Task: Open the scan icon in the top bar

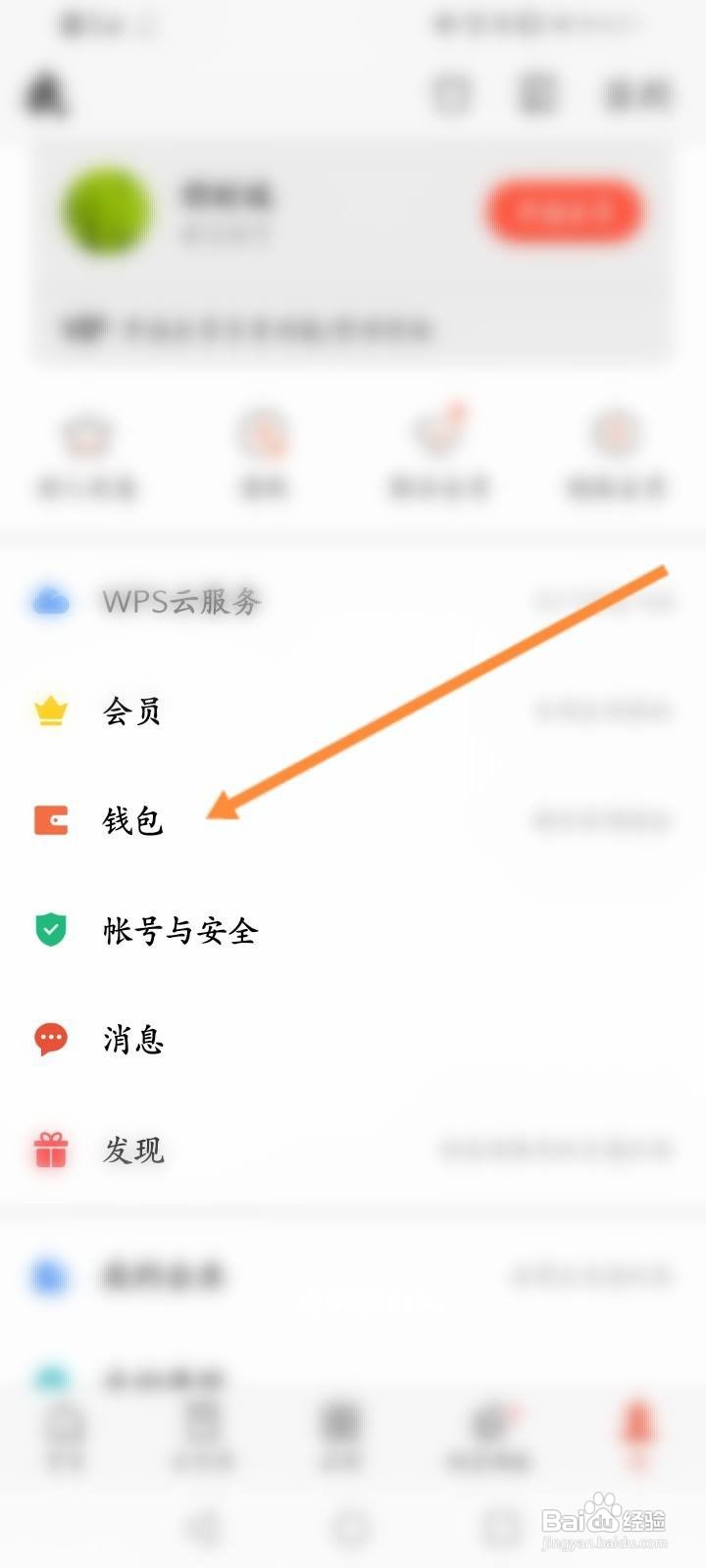Action: [x=453, y=95]
